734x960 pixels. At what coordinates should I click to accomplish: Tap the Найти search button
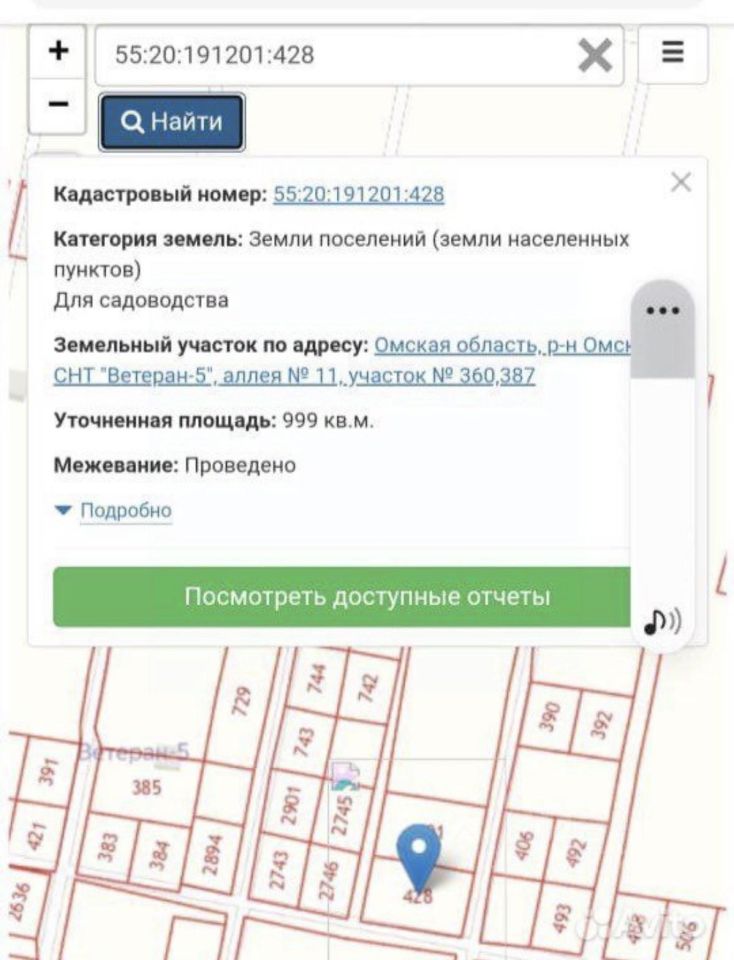tap(172, 122)
